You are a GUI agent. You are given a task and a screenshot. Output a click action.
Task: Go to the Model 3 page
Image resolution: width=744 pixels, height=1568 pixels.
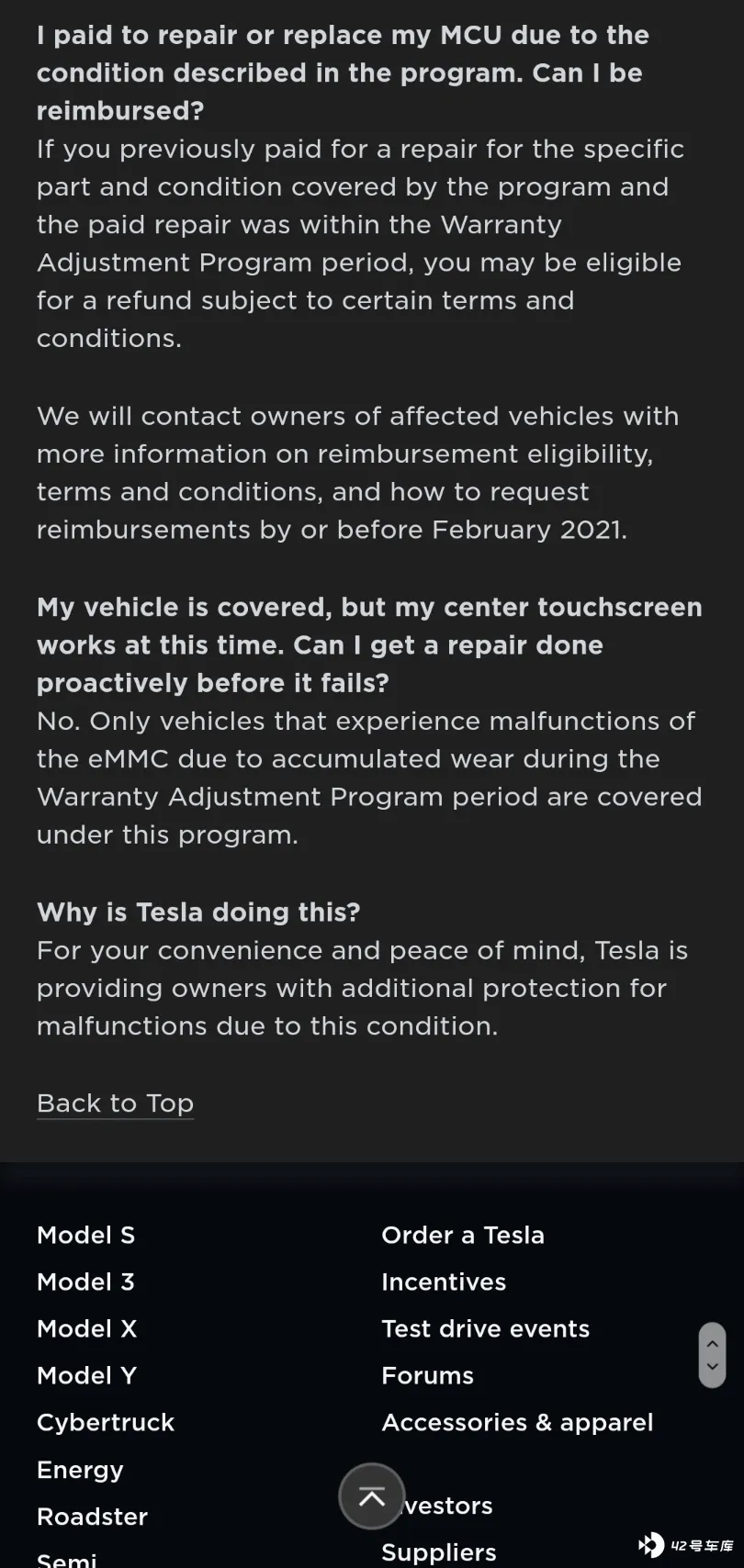point(85,1282)
